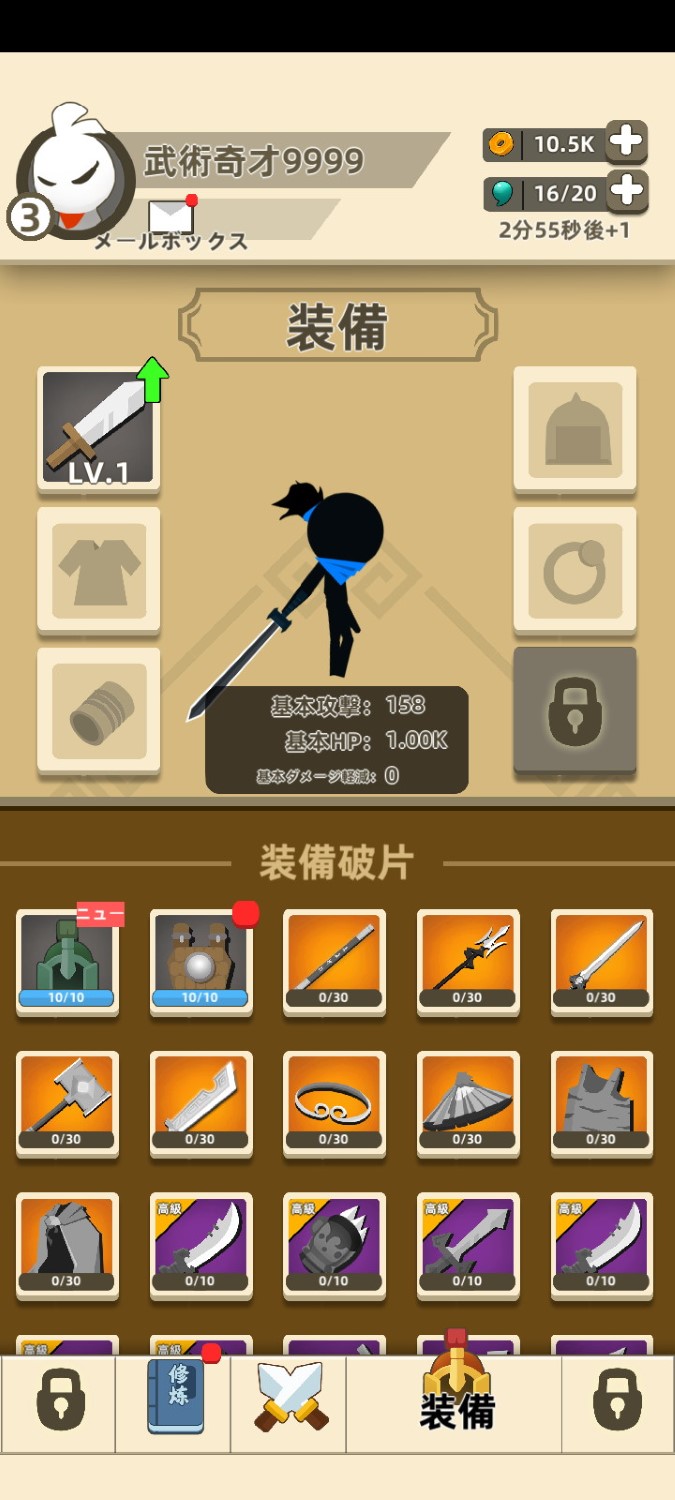This screenshot has width=675, height=1500.
Task: Open the empty bracer equipment slot
Action: [98, 710]
